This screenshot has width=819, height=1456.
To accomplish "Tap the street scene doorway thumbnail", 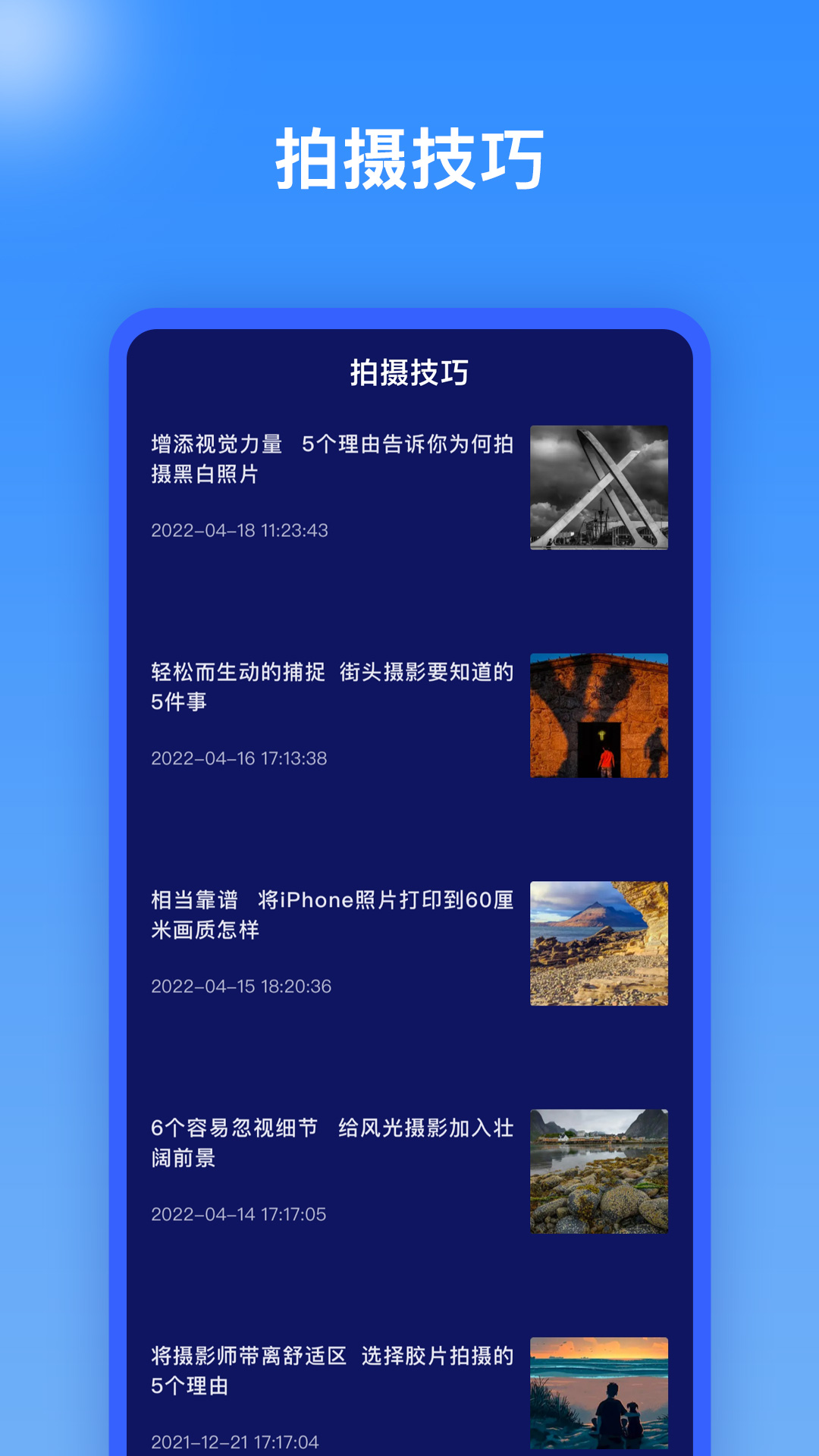I will pyautogui.click(x=600, y=717).
